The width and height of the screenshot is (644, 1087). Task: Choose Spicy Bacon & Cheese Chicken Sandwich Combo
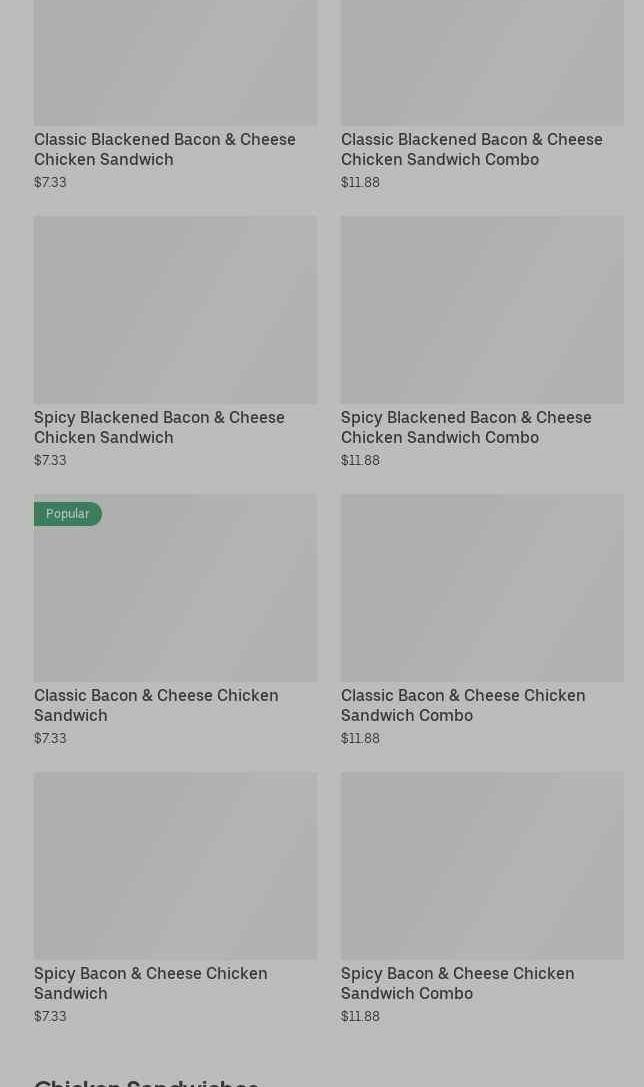click(x=482, y=898)
